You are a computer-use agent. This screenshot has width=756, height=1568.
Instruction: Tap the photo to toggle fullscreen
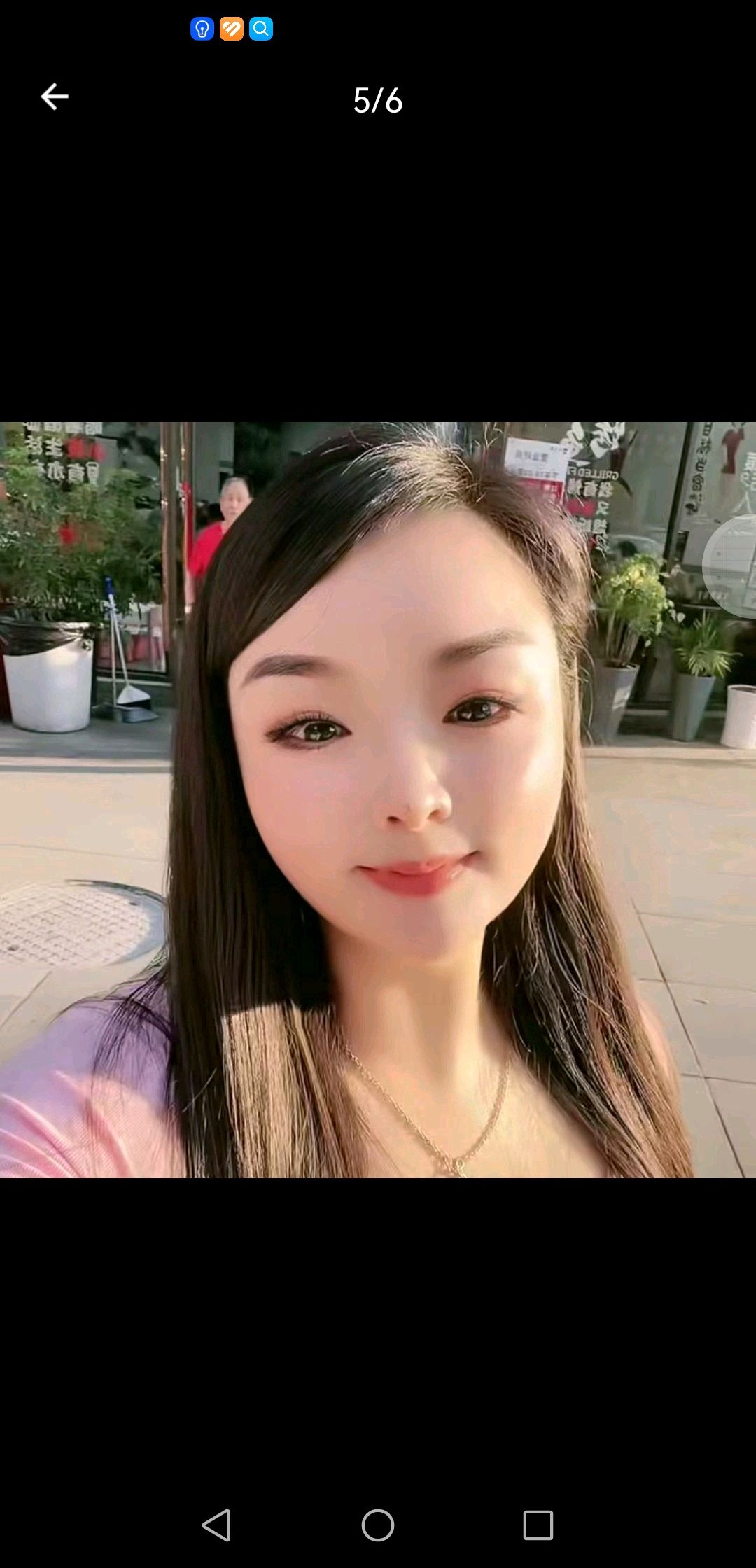click(378, 799)
